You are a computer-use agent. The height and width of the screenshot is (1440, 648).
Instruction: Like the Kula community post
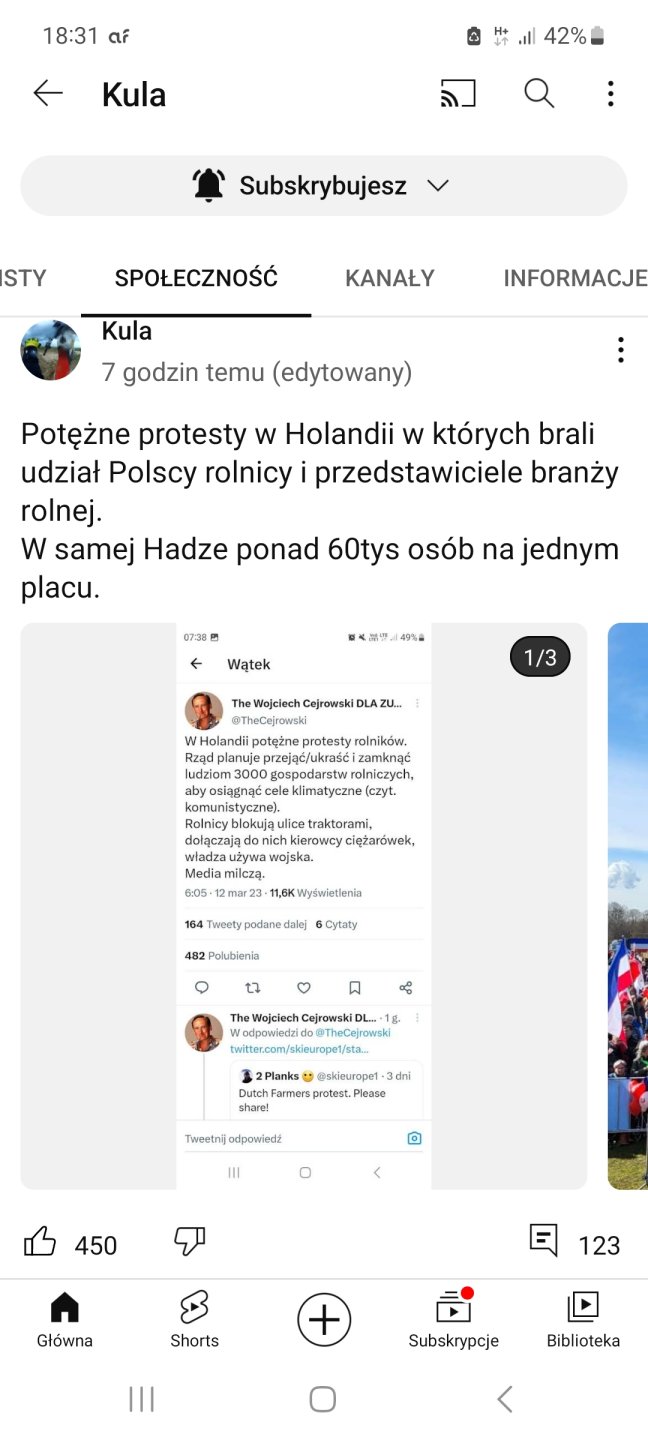coord(41,1243)
